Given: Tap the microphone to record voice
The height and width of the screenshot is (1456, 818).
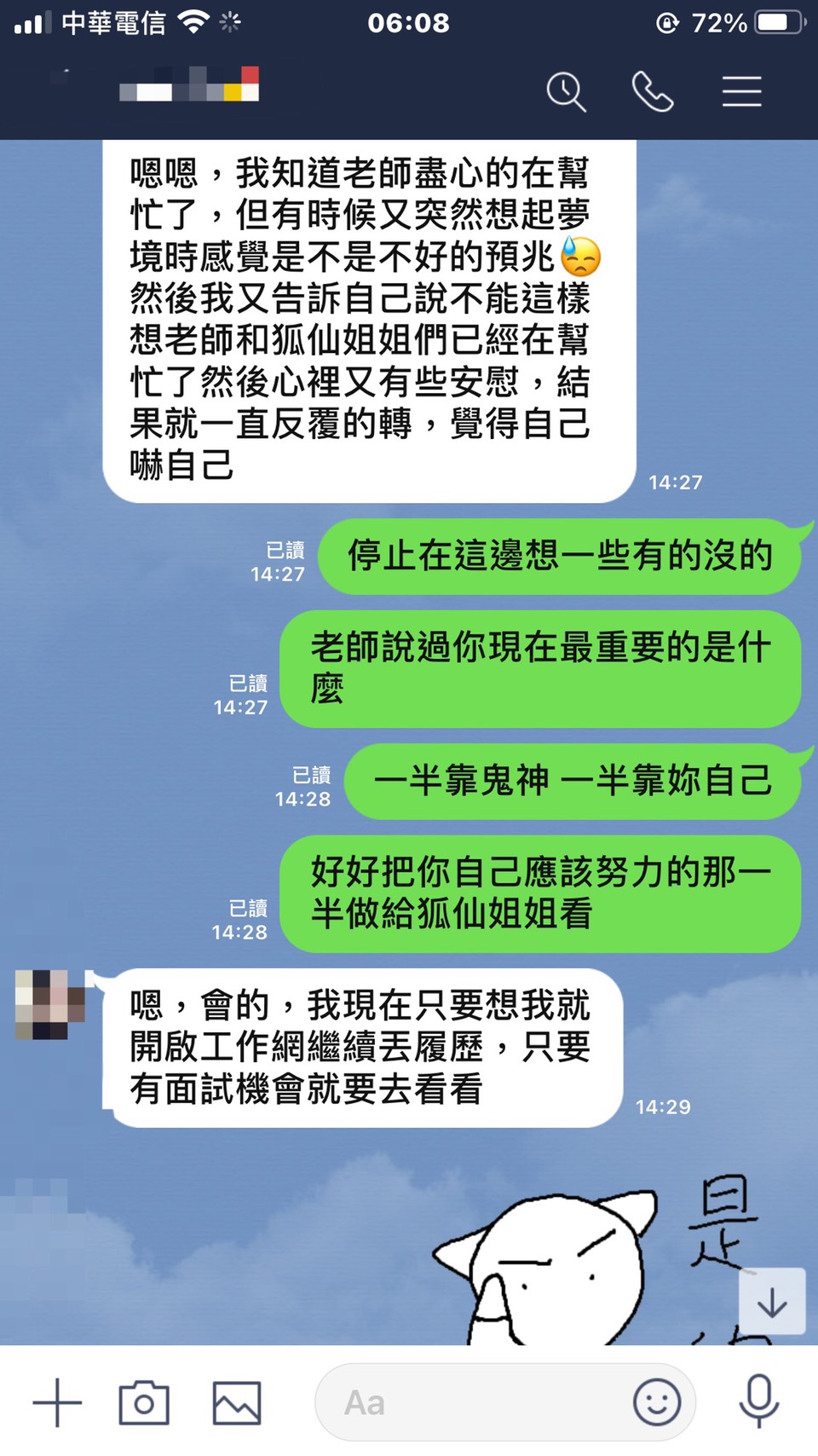Looking at the screenshot, I should click(758, 1401).
